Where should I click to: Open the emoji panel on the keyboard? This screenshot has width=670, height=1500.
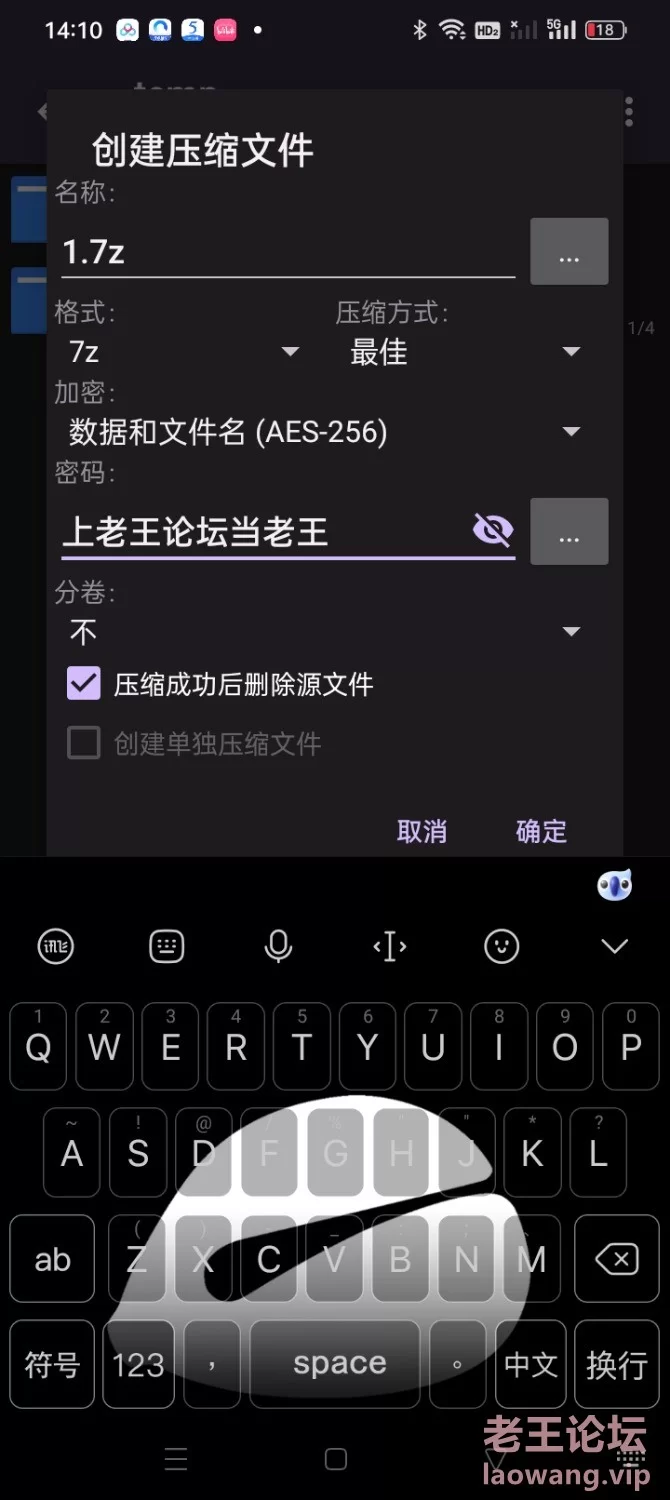coord(501,946)
